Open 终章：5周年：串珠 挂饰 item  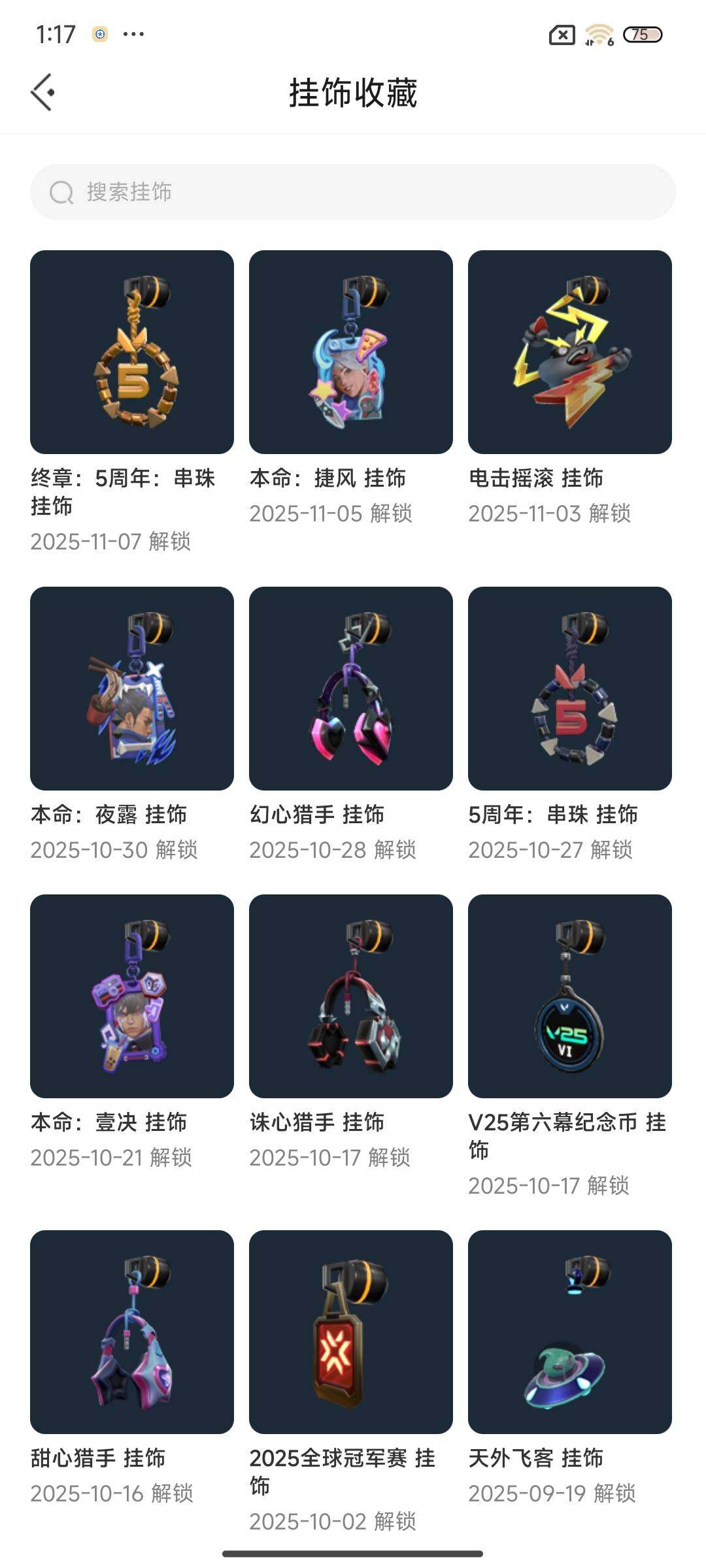132,352
